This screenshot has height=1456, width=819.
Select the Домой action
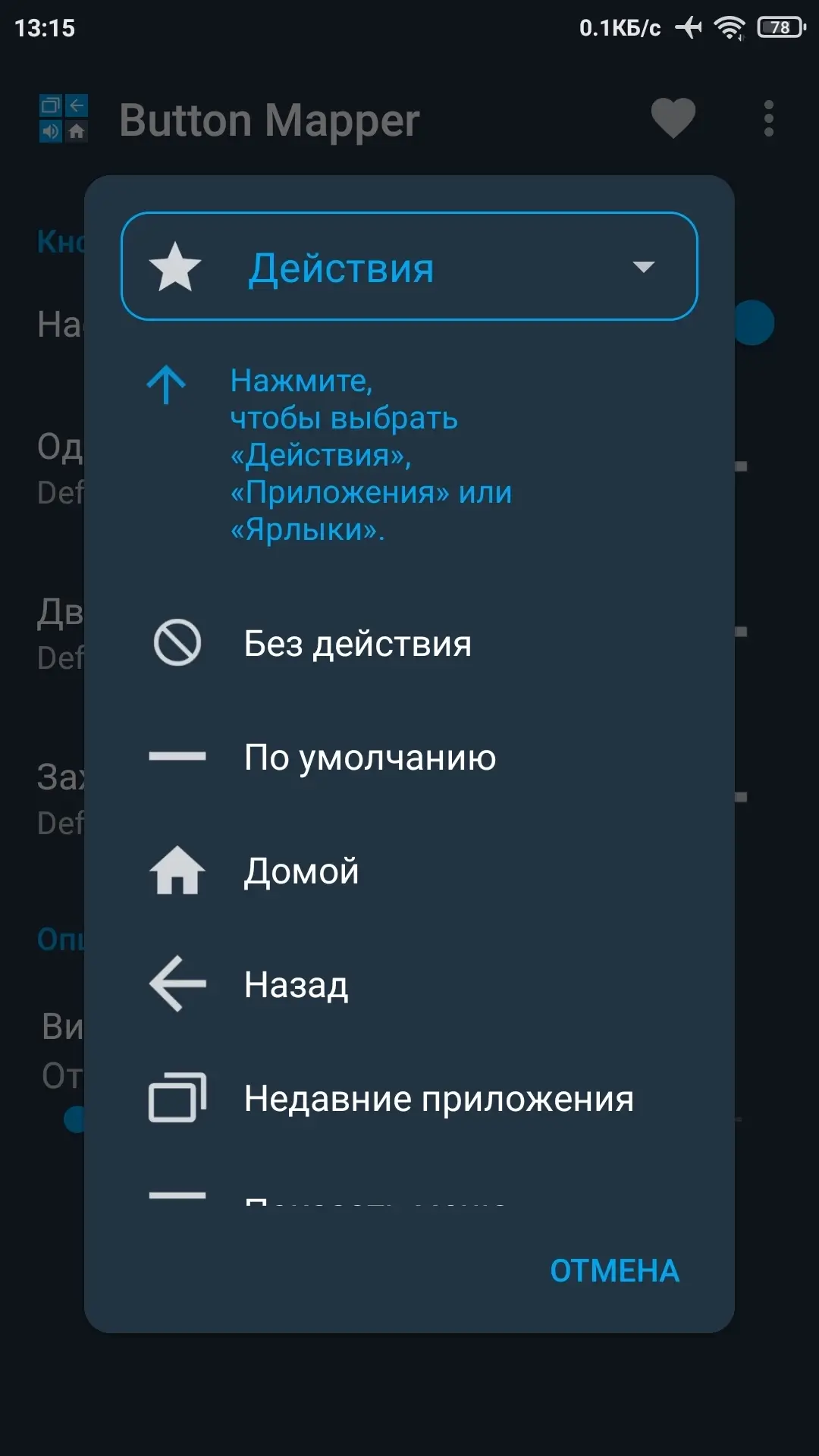(x=409, y=871)
